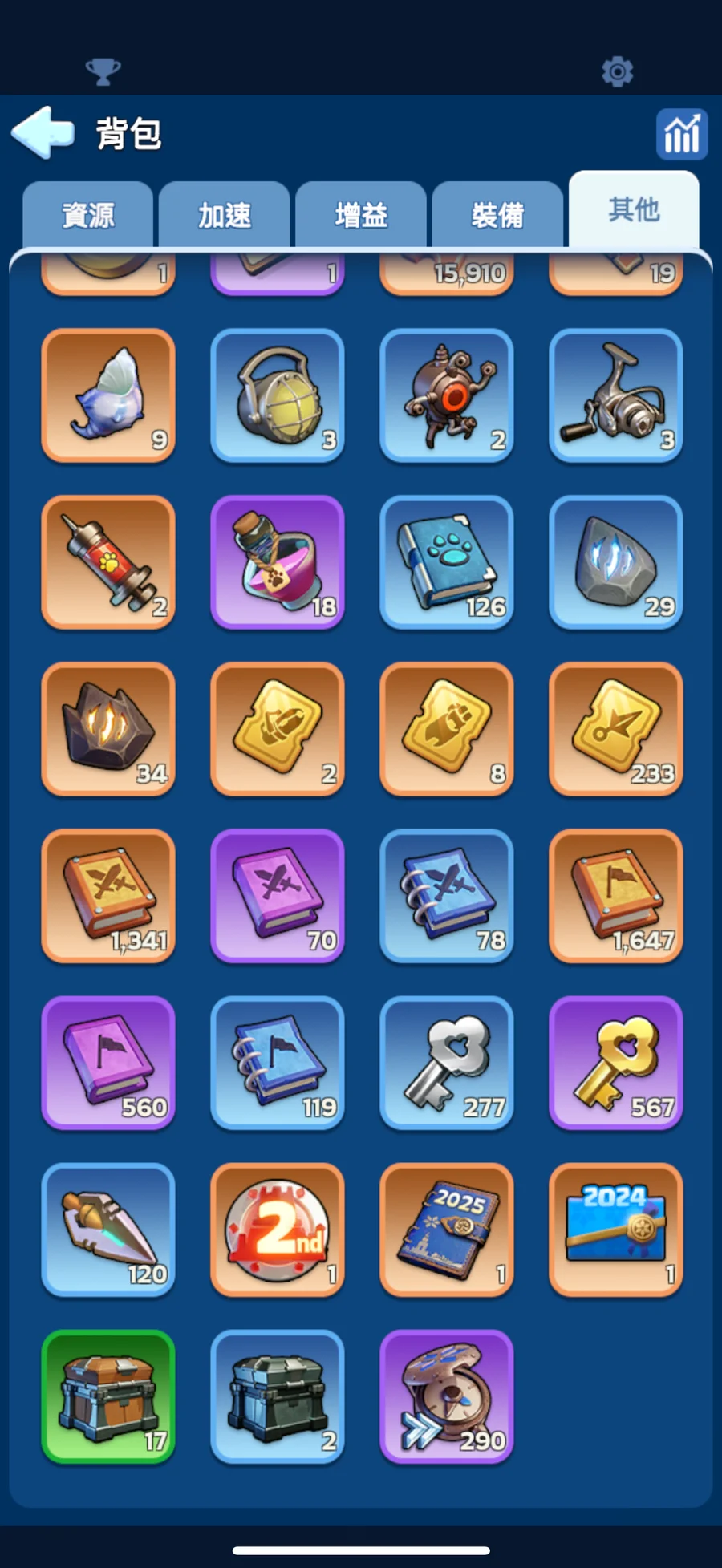Select the silver key with 277
This screenshot has width=722, height=1568.
pyautogui.click(x=446, y=1063)
